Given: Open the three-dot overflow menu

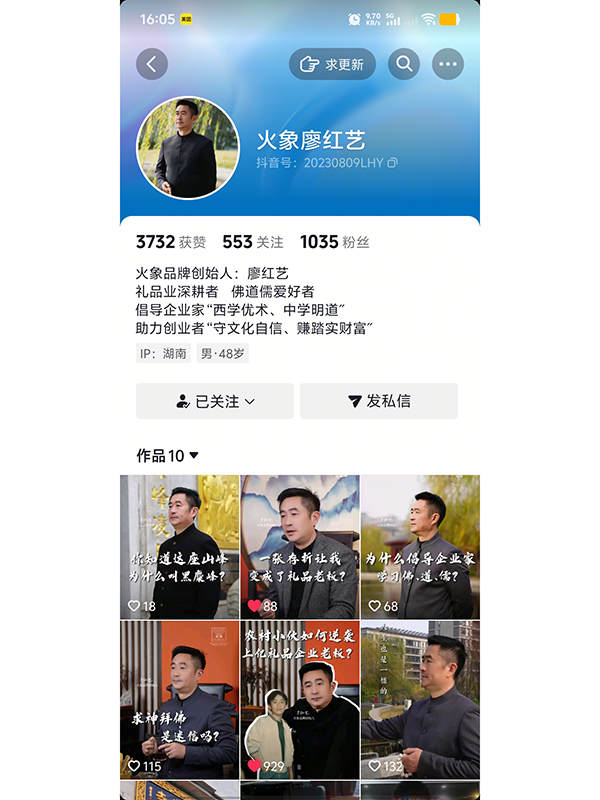Looking at the screenshot, I should pyautogui.click(x=448, y=64).
